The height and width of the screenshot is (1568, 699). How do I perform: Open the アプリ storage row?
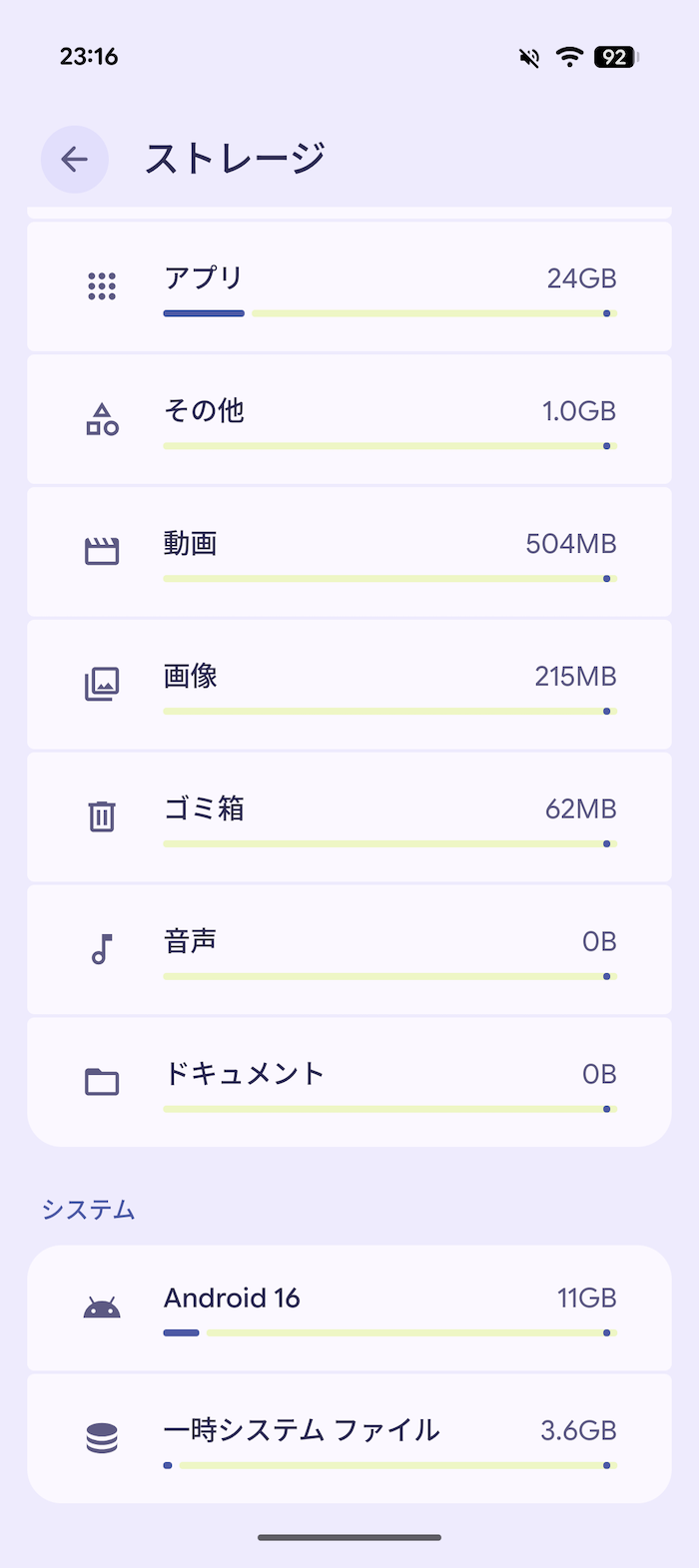pos(349,286)
